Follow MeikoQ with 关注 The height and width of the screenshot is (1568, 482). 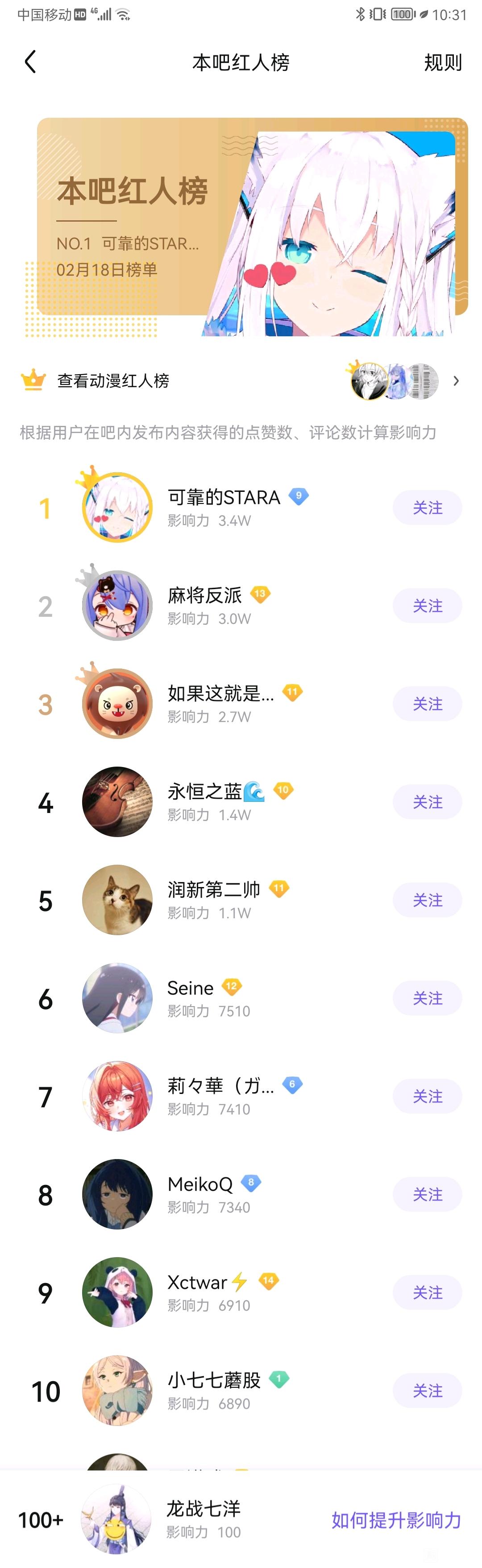pyautogui.click(x=427, y=1194)
